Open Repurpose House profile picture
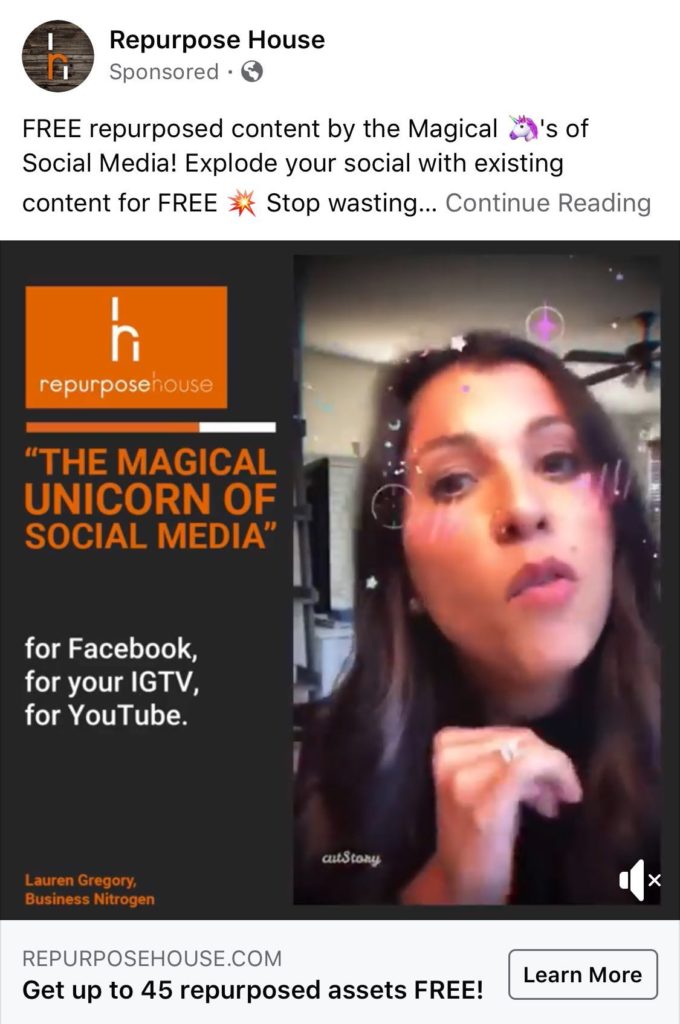680x1024 pixels. tap(58, 56)
